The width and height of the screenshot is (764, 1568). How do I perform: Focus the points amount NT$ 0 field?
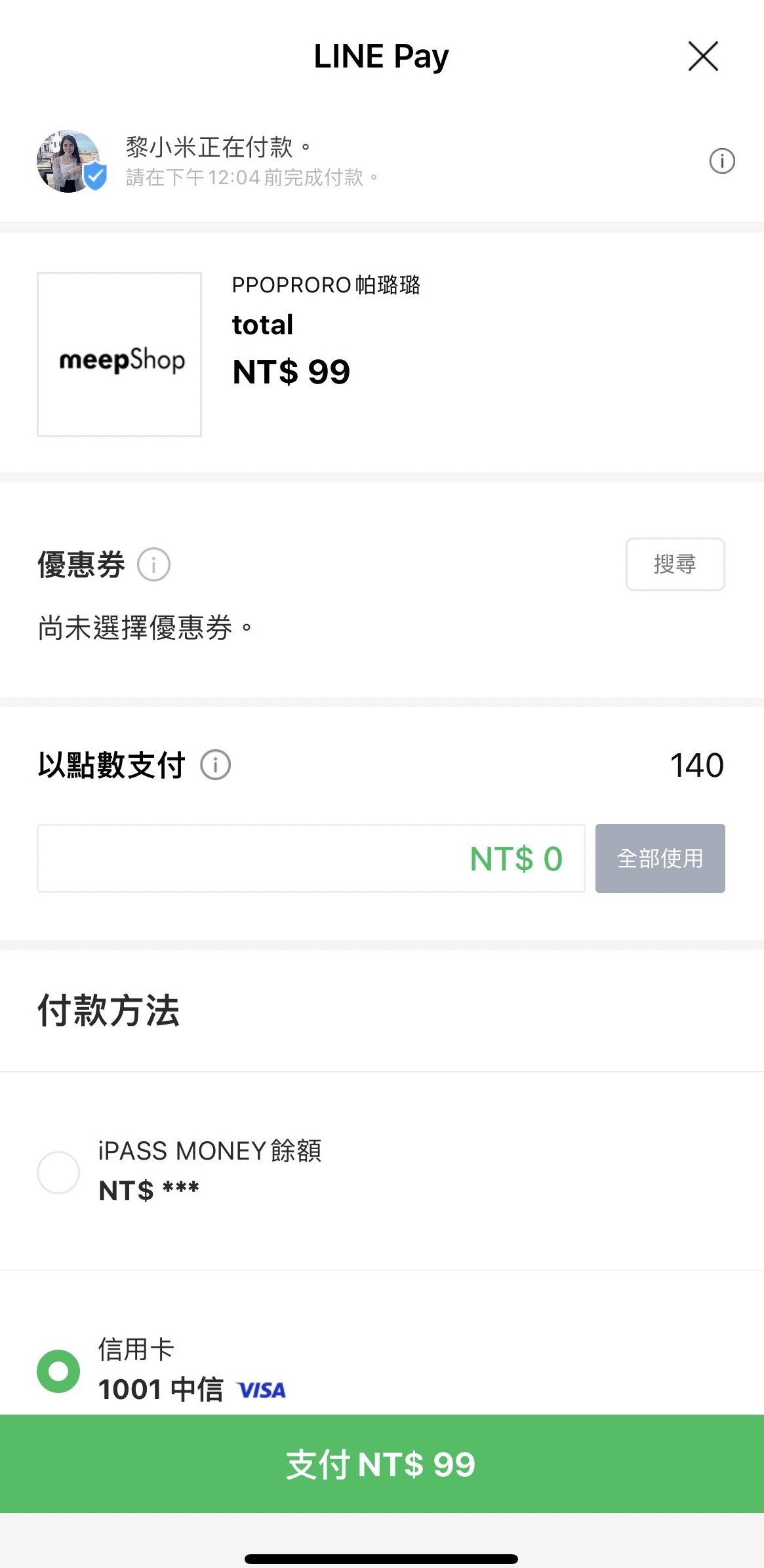[311, 858]
